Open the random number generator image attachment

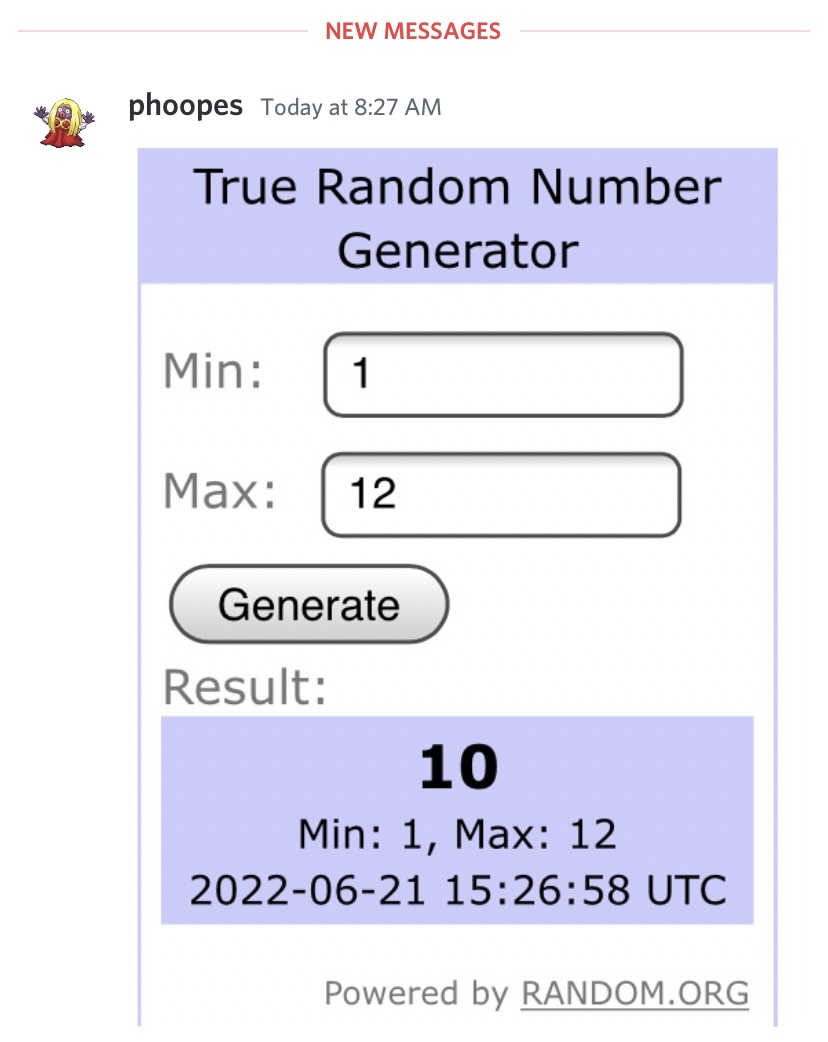457,586
